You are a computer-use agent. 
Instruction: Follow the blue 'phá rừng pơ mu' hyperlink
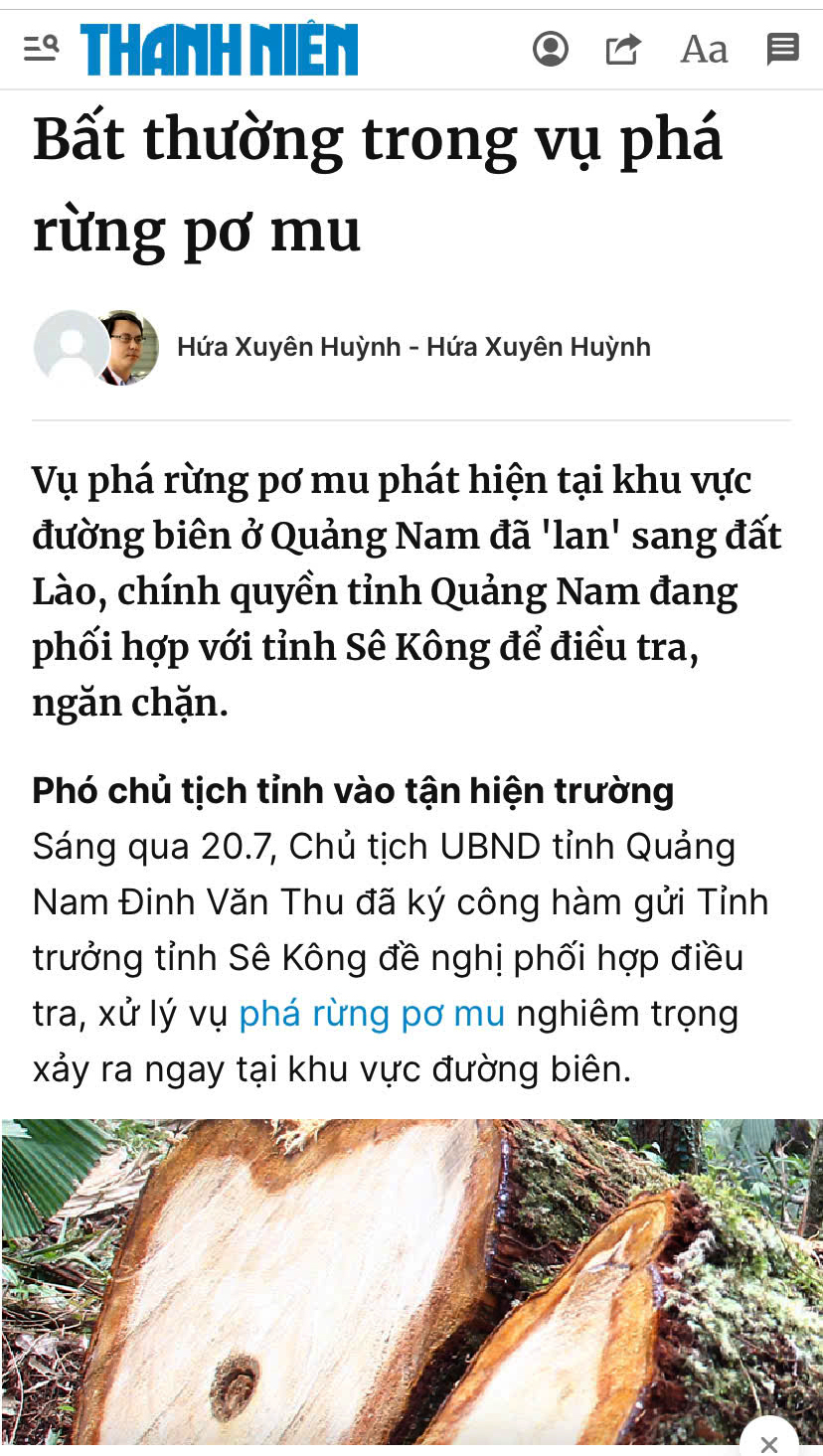(372, 1014)
